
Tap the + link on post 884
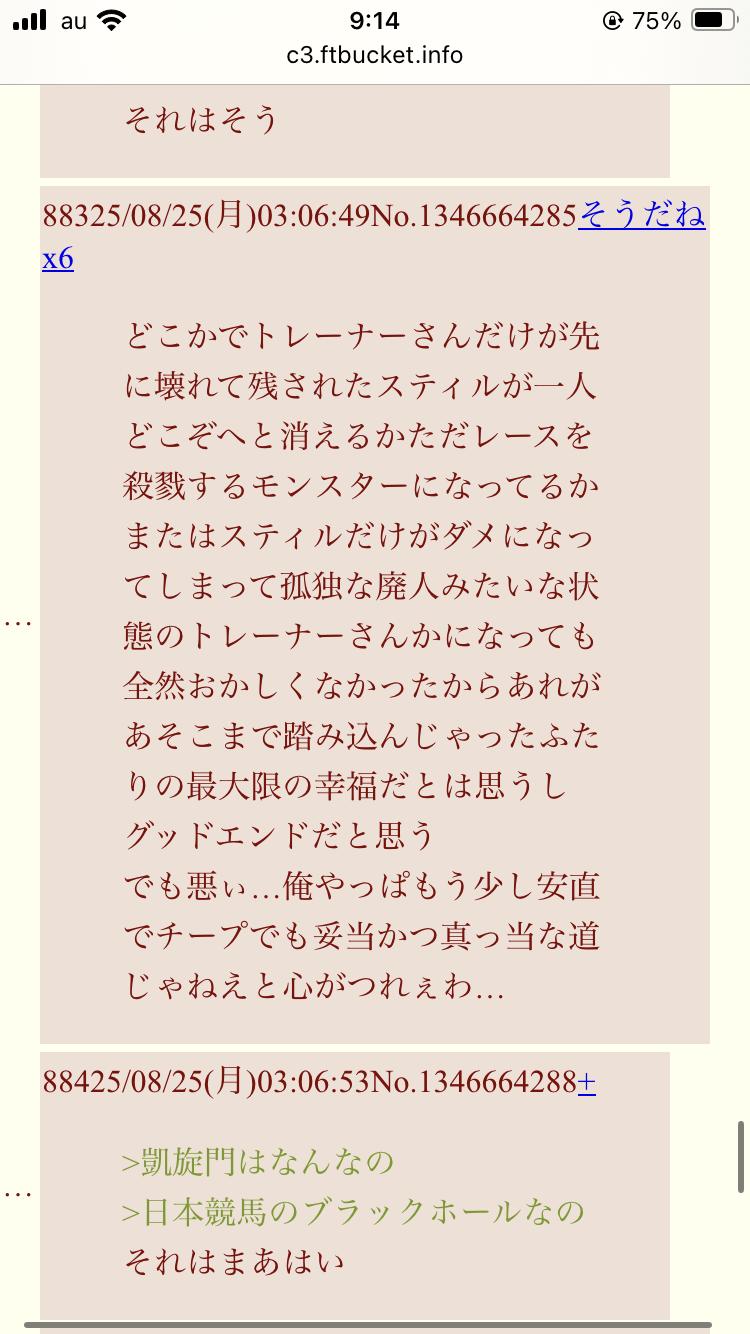(587, 1082)
